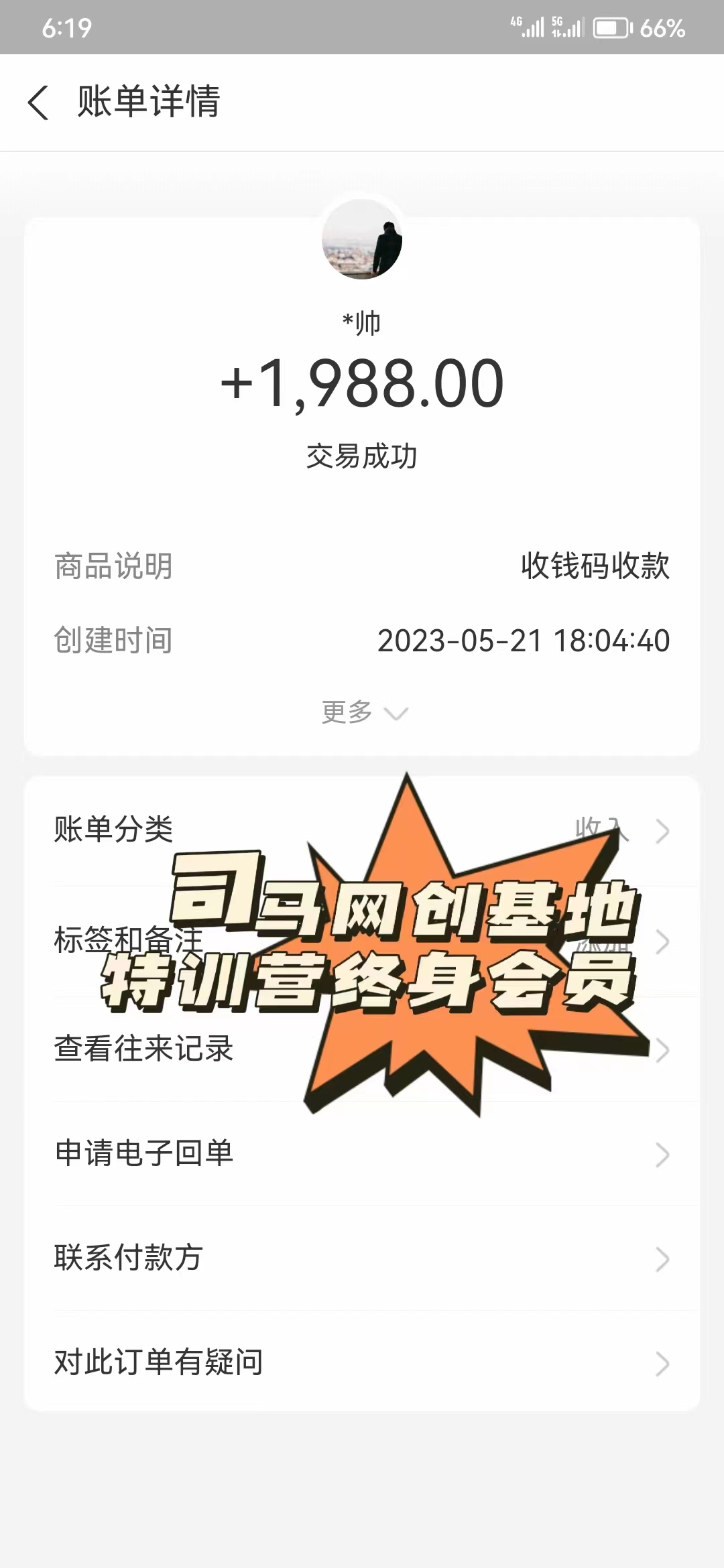Go back from the bill details page
724x1568 pixels.
point(39,103)
